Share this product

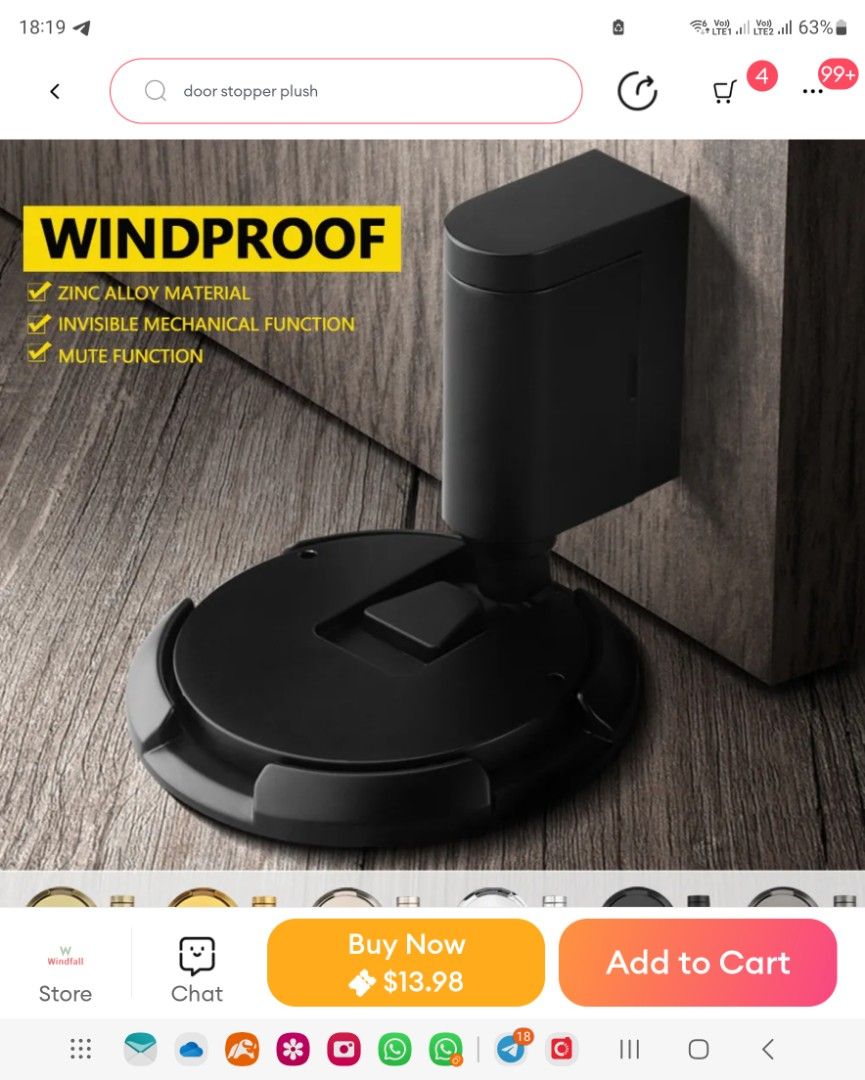coord(637,92)
